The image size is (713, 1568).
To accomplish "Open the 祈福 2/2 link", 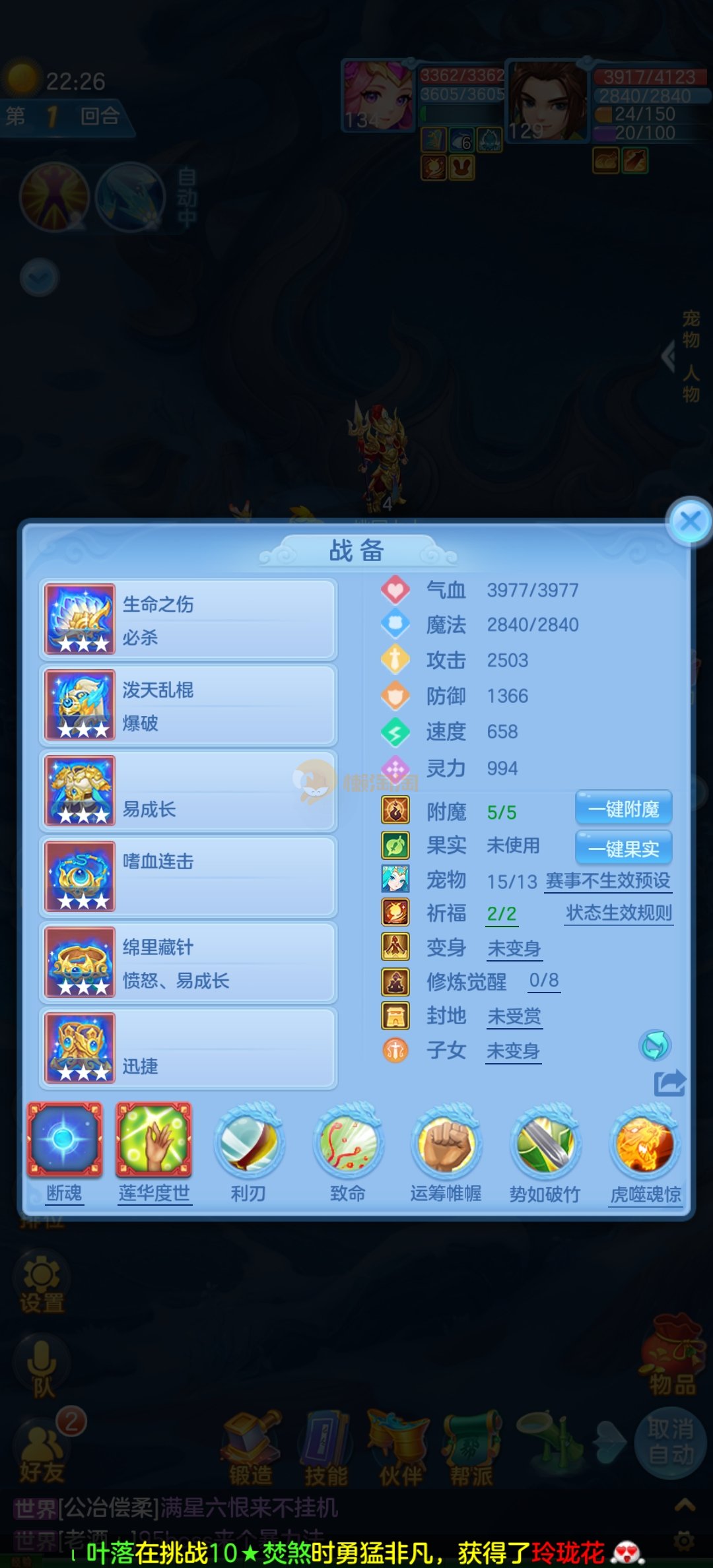I will click(x=501, y=913).
